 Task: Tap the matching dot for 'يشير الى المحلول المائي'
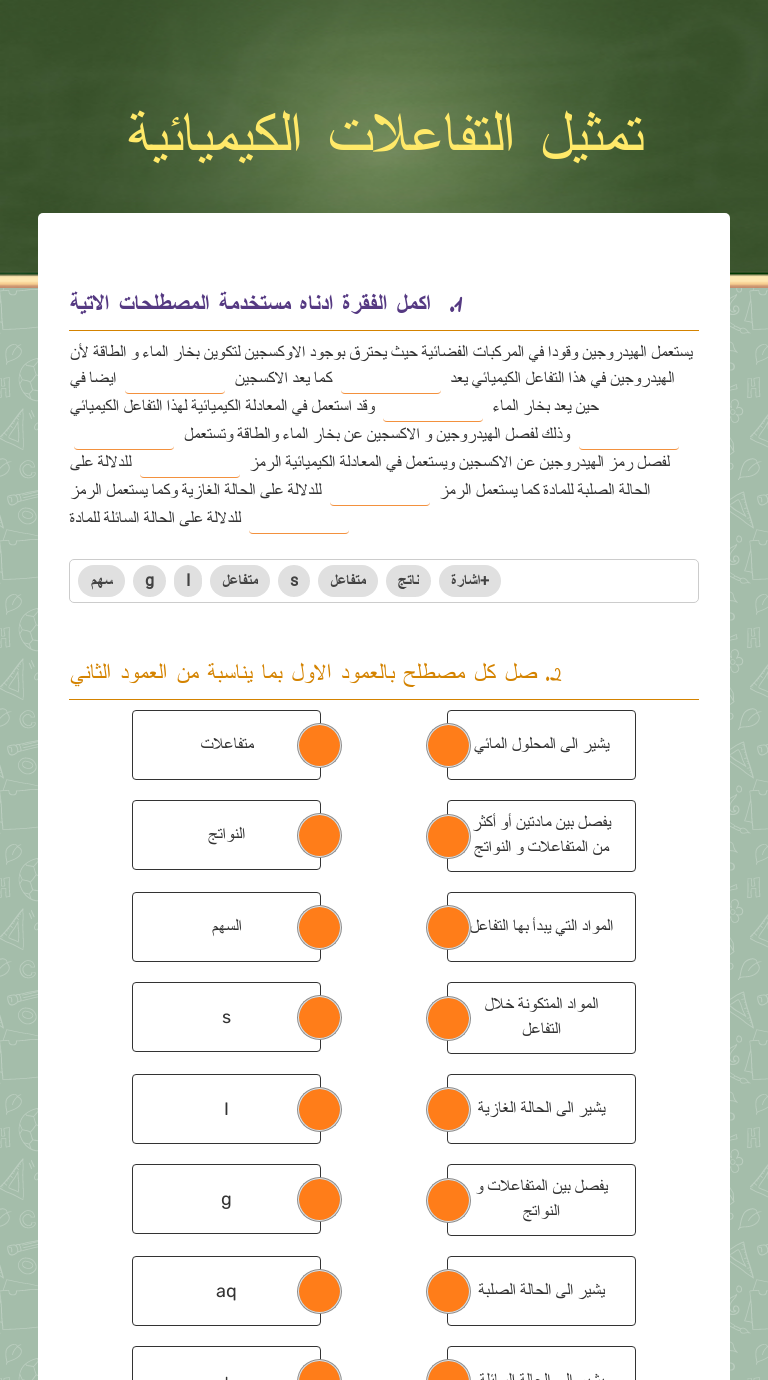(448, 745)
